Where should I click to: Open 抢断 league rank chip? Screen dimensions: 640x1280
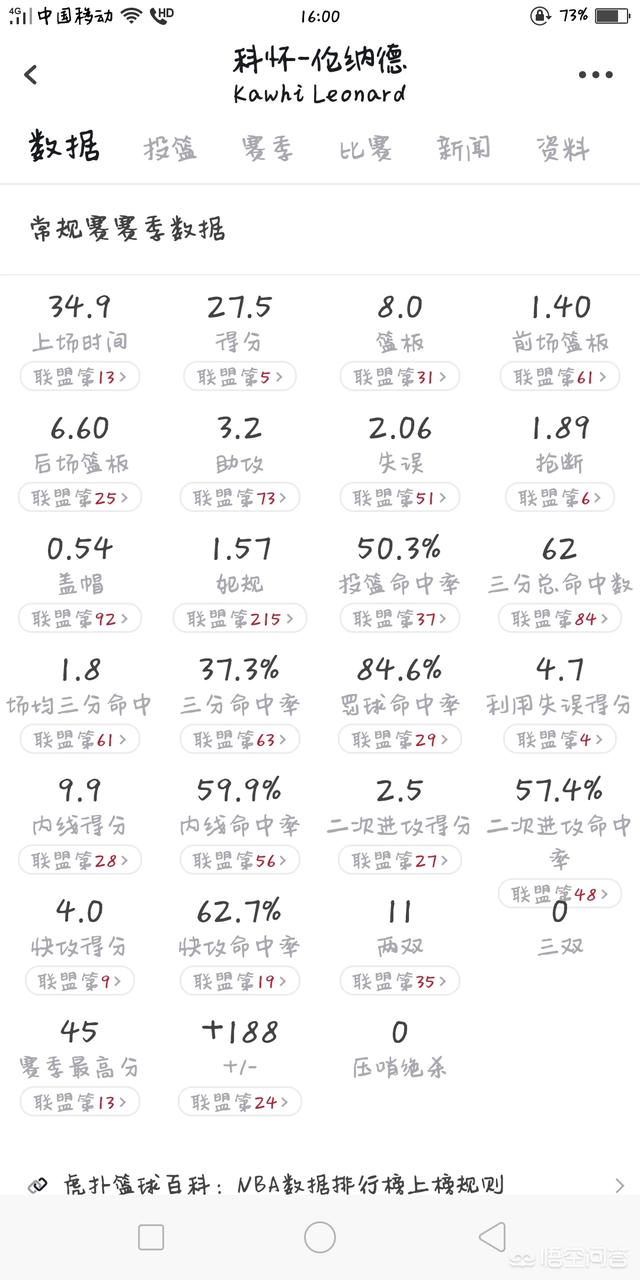click(x=560, y=497)
